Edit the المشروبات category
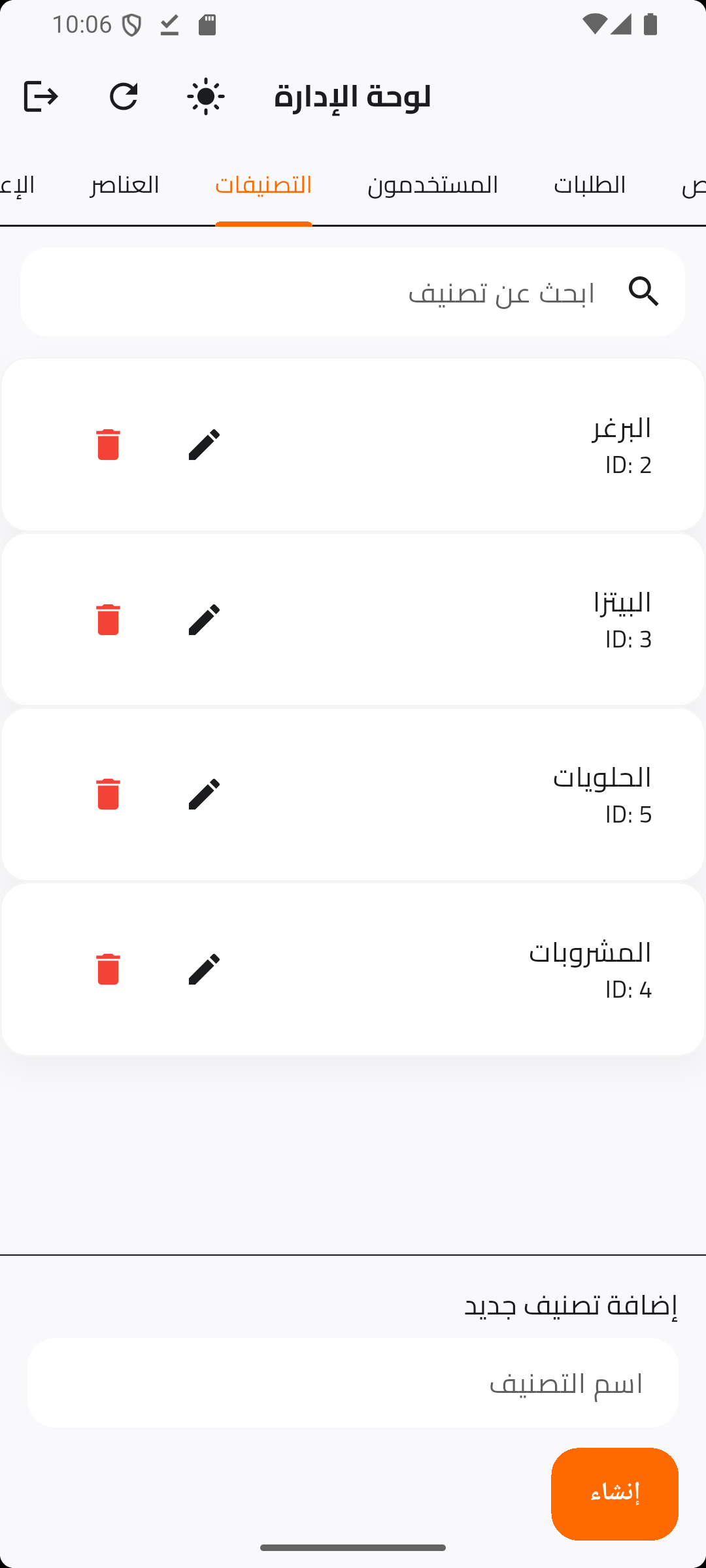The width and height of the screenshot is (706, 1568). tap(204, 969)
